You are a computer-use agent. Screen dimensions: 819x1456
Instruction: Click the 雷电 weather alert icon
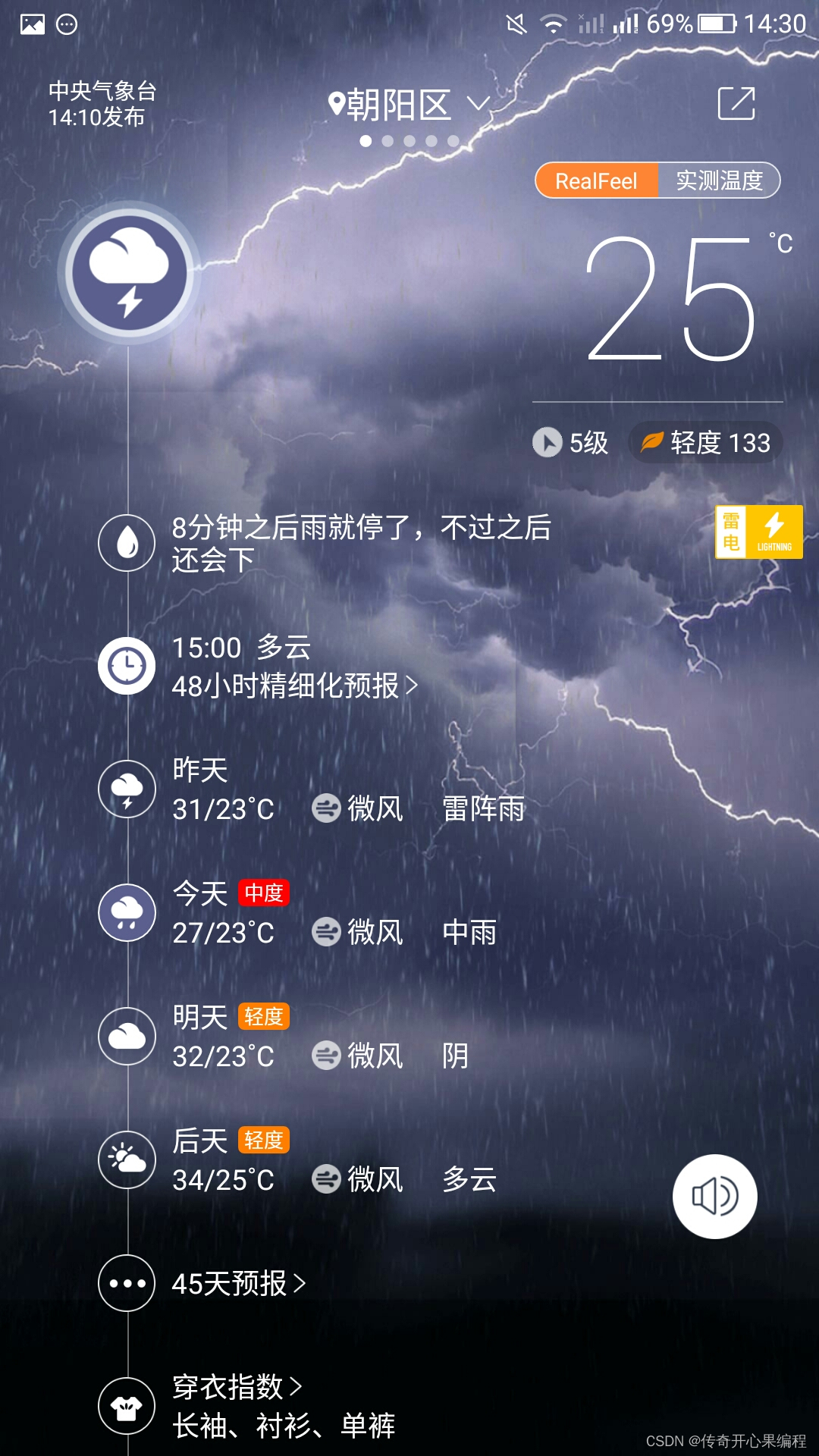click(x=732, y=533)
